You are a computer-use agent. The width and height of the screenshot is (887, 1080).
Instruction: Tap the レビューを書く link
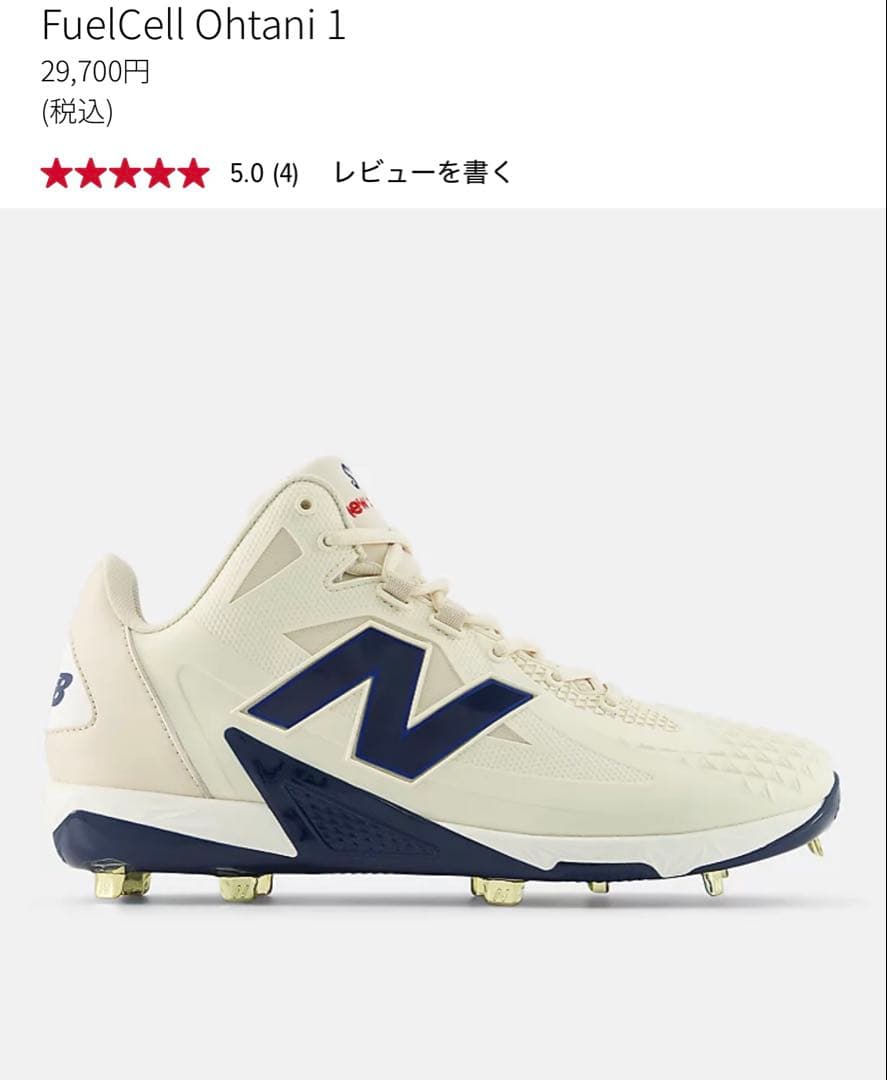pos(422,172)
